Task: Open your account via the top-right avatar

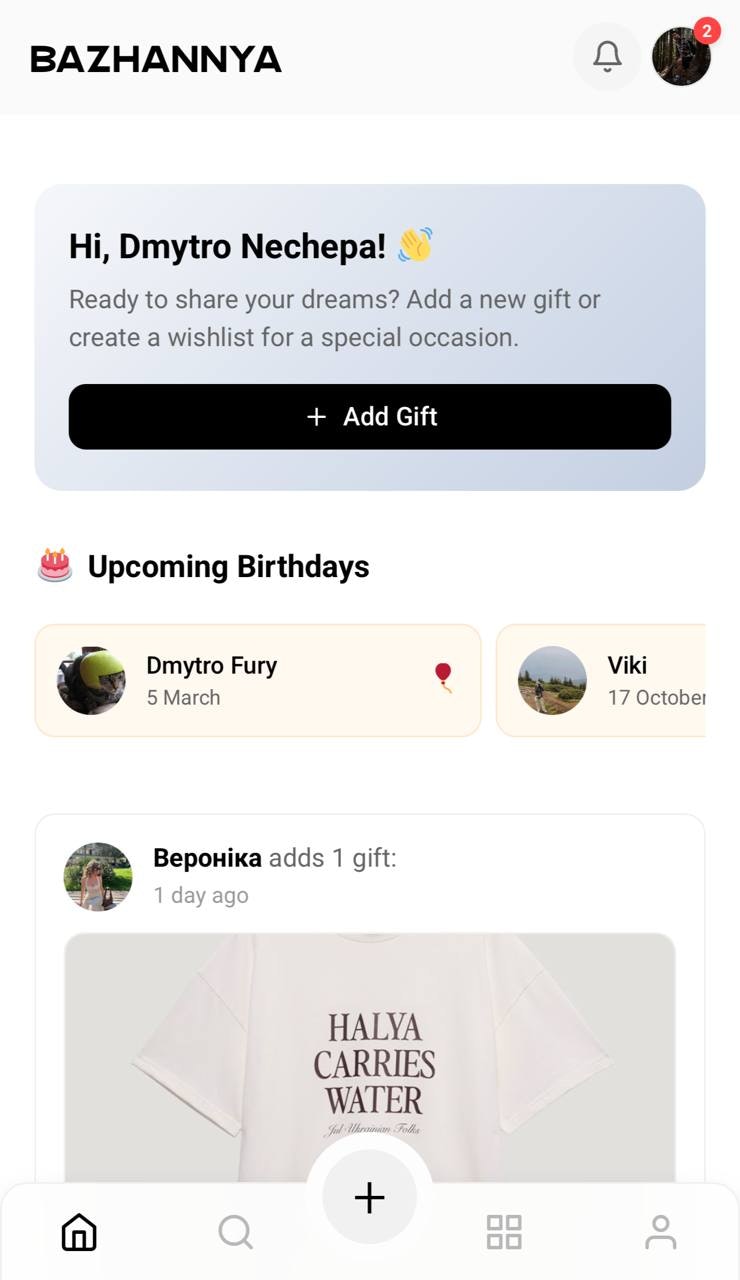Action: click(x=681, y=57)
